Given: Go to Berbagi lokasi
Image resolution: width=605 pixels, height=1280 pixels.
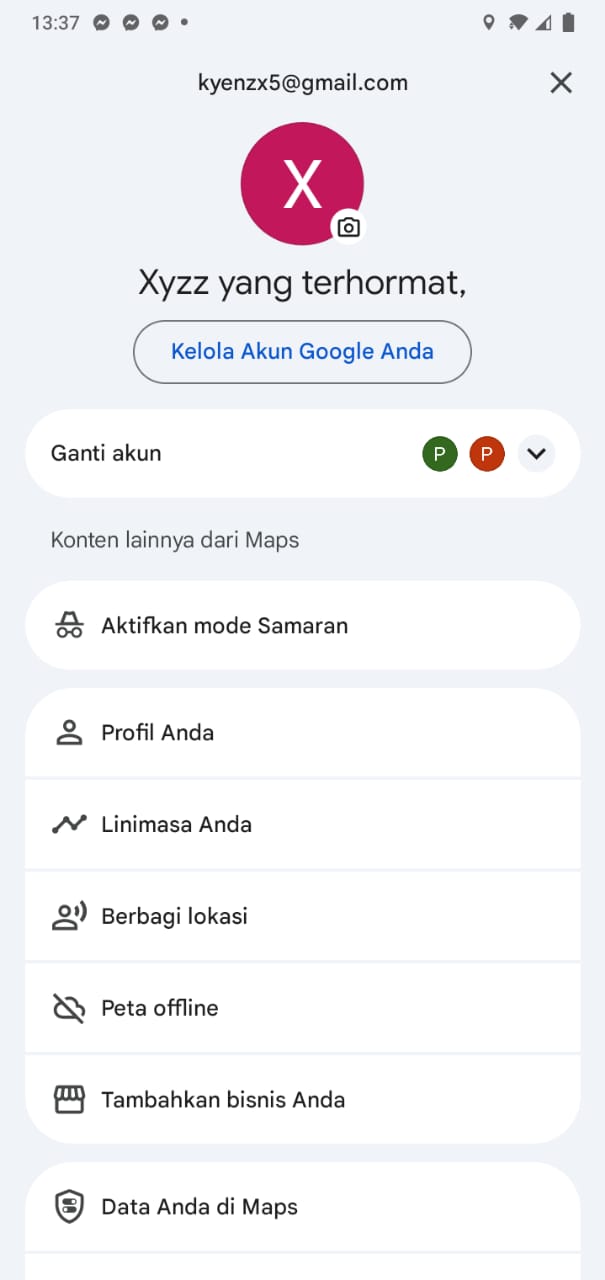Looking at the screenshot, I should (x=302, y=917).
